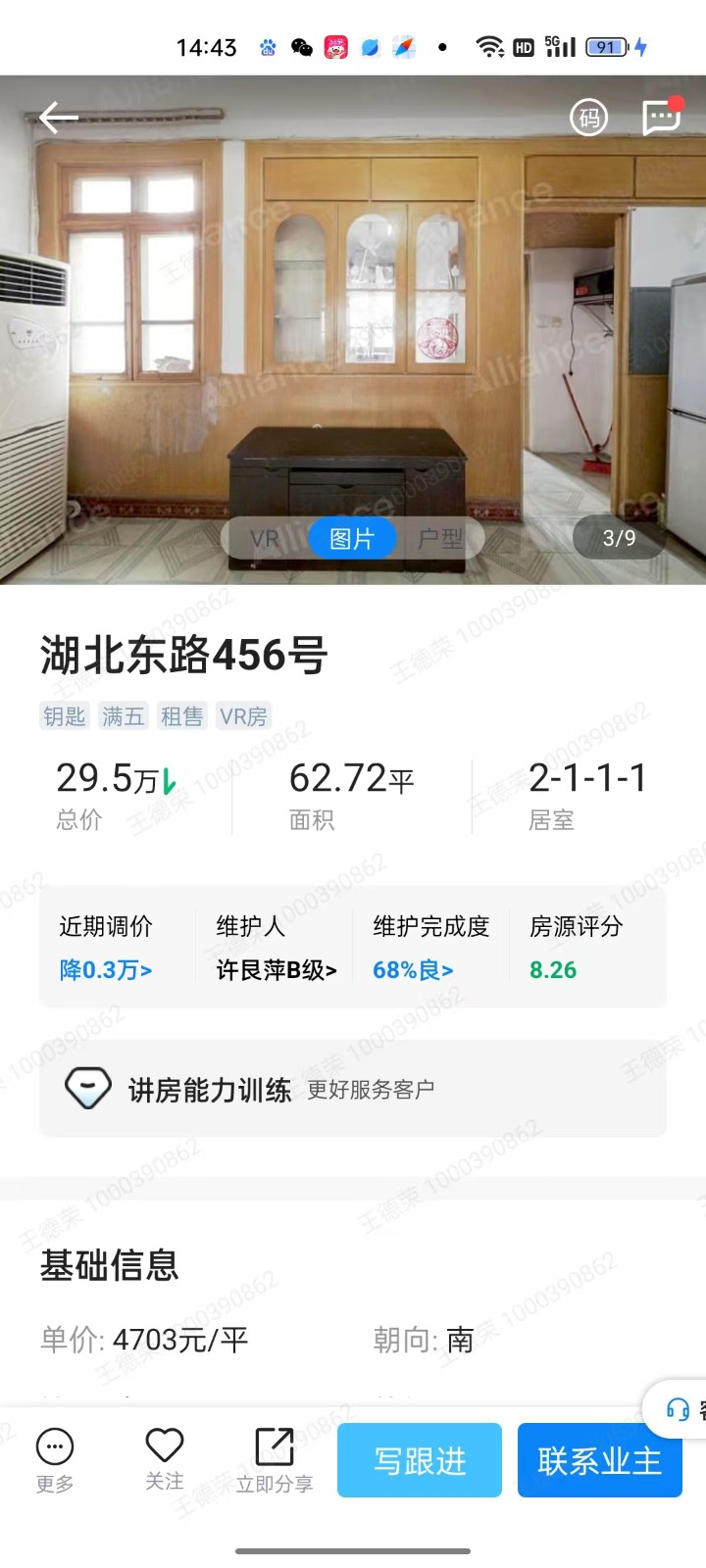
Task: Open the room photo full screen
Action: pyautogui.click(x=353, y=323)
